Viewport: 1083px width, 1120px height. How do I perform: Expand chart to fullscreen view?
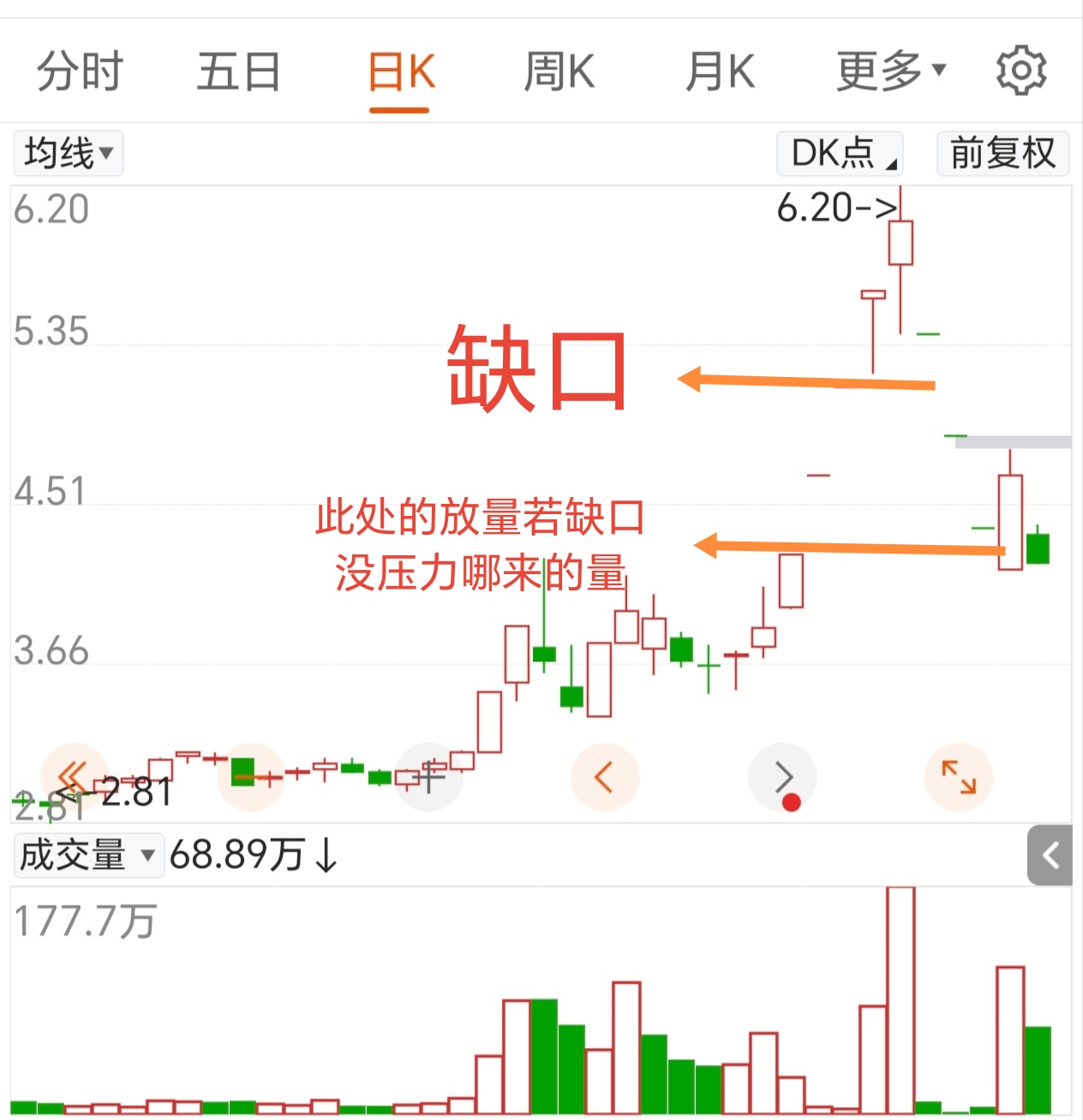tap(959, 778)
